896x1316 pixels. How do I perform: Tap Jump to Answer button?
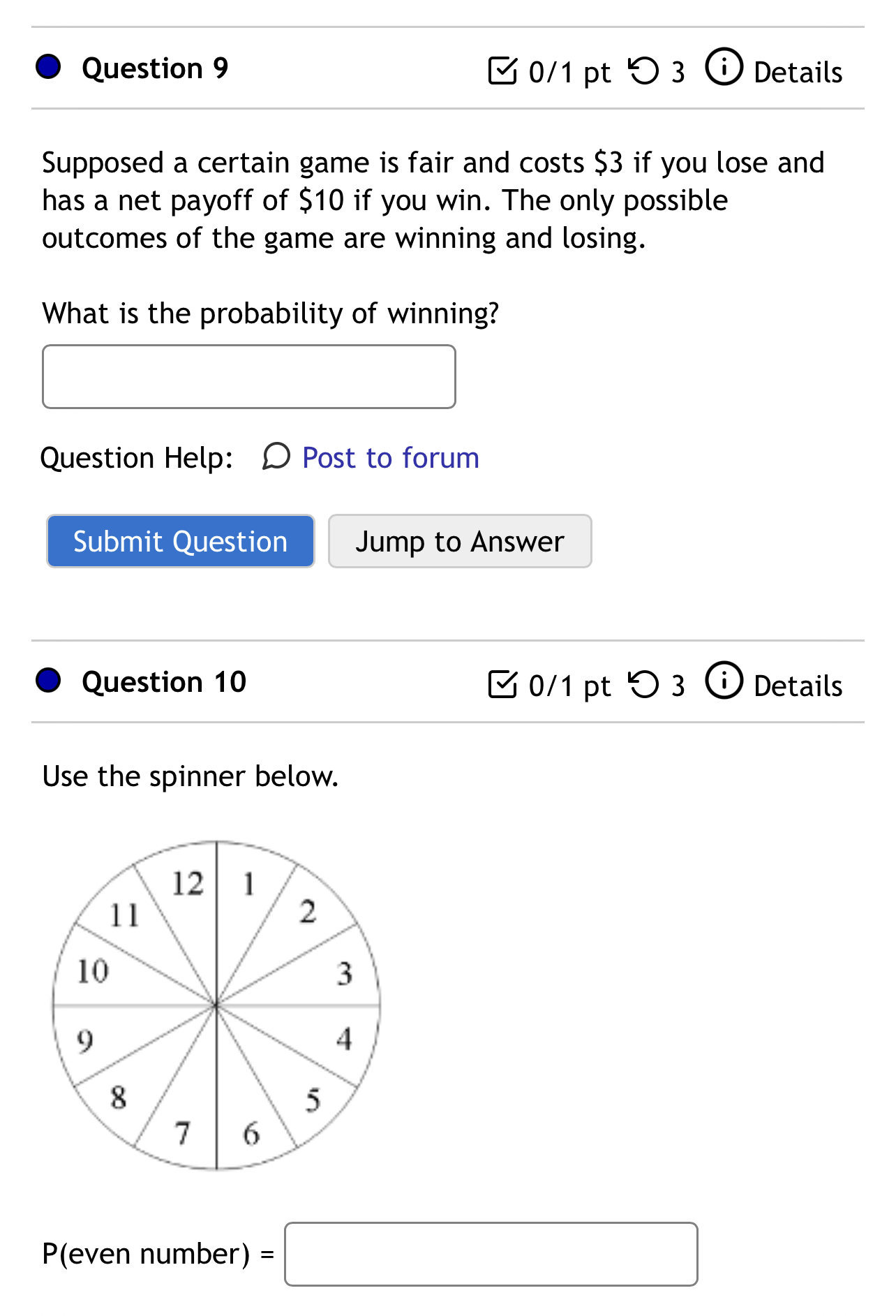[x=459, y=542]
